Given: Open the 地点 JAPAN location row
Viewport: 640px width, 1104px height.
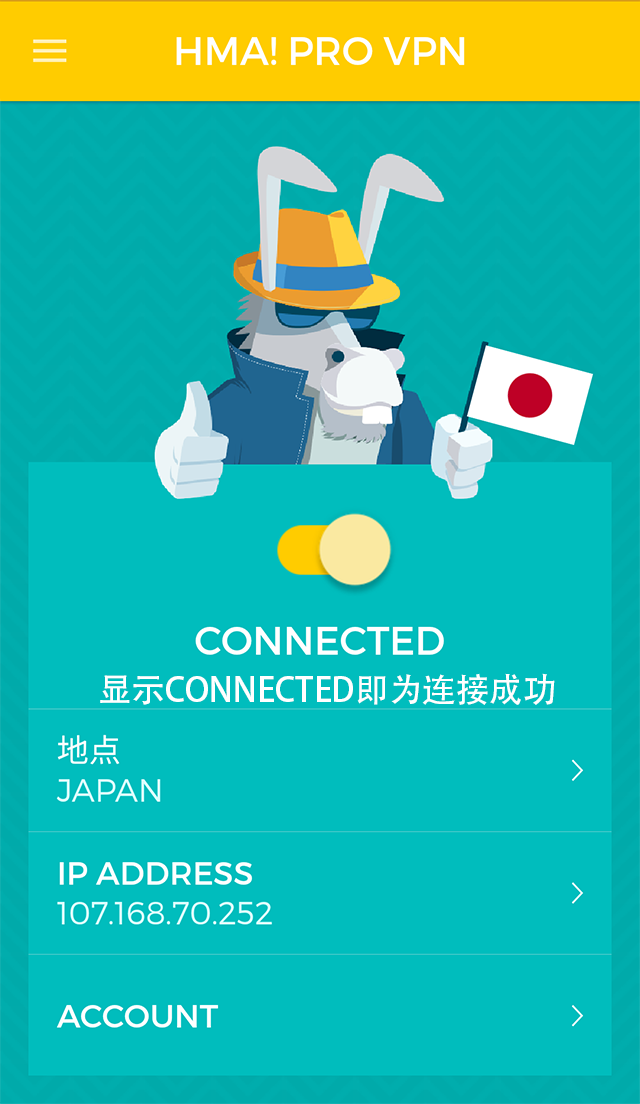Looking at the screenshot, I should coord(320,770).
